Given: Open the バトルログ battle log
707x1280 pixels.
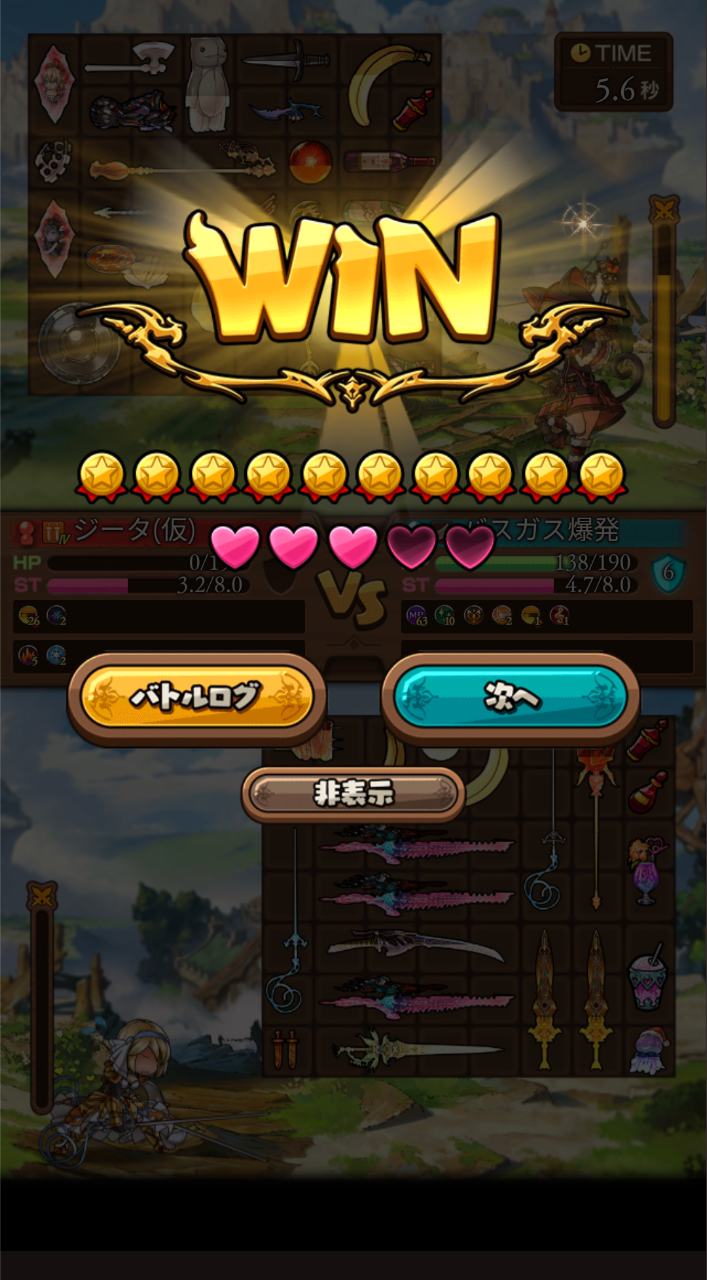Looking at the screenshot, I should (197, 697).
